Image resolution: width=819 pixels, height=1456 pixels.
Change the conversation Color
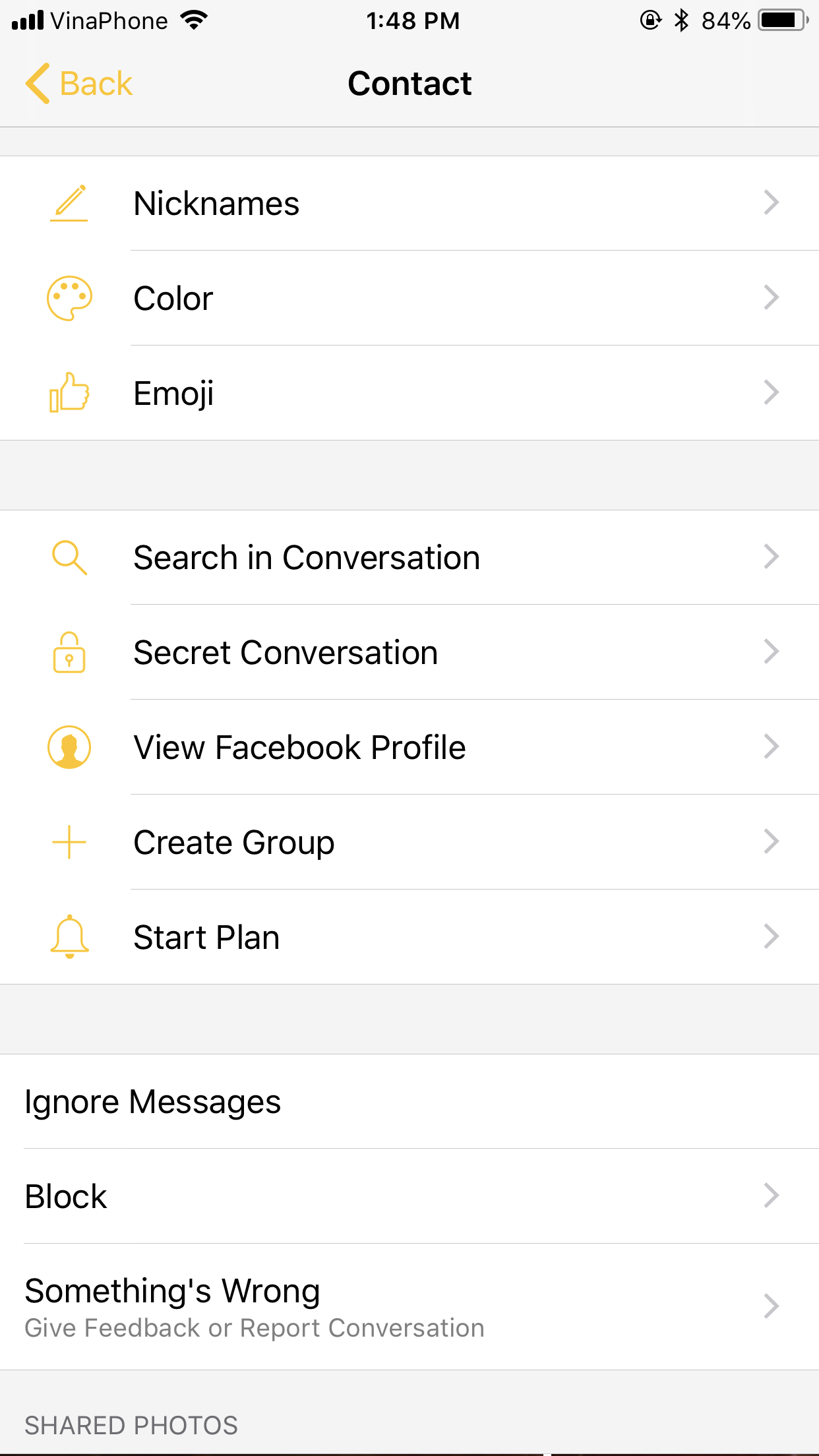(409, 298)
